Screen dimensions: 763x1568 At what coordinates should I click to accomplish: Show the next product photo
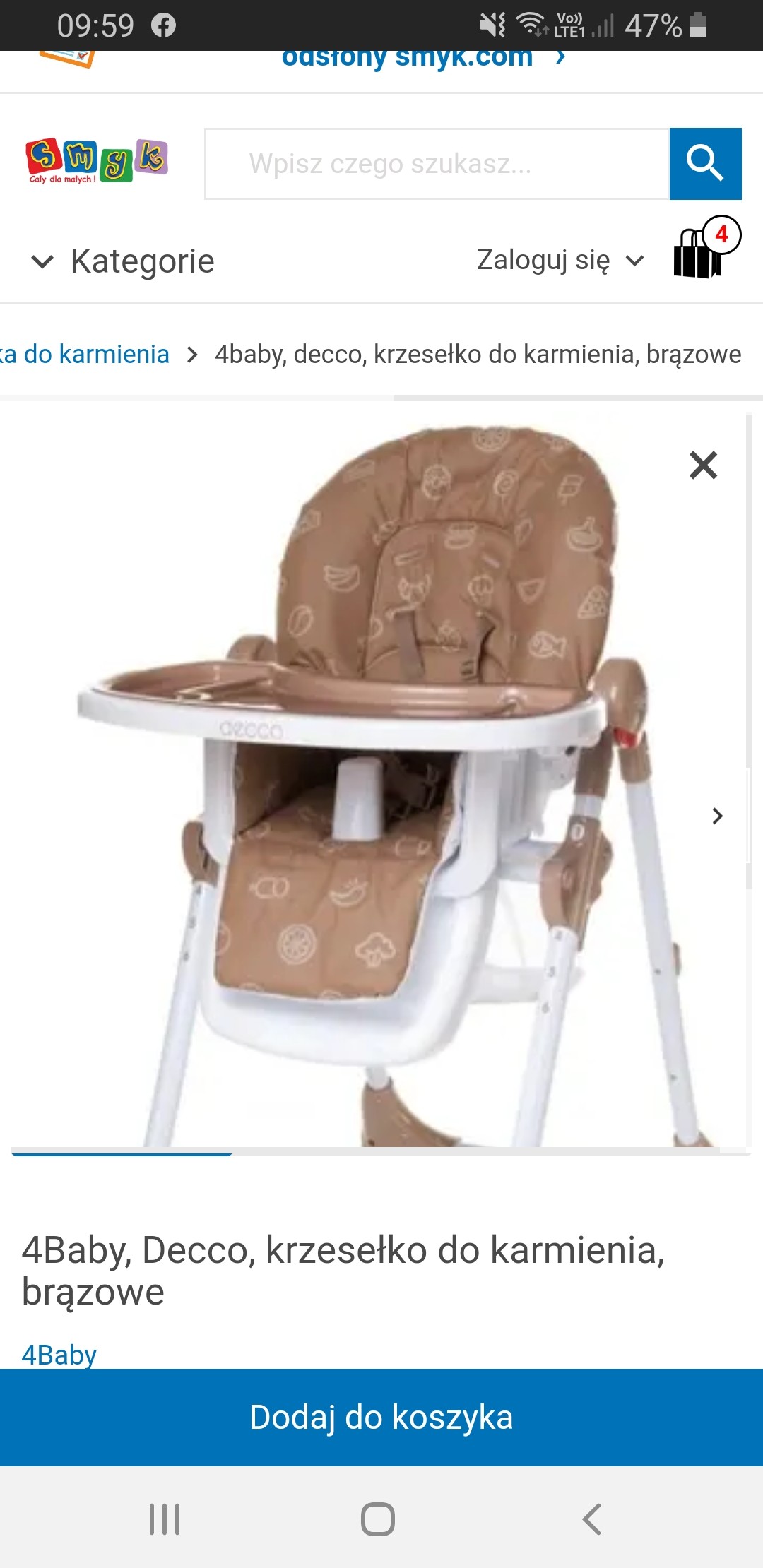[717, 816]
